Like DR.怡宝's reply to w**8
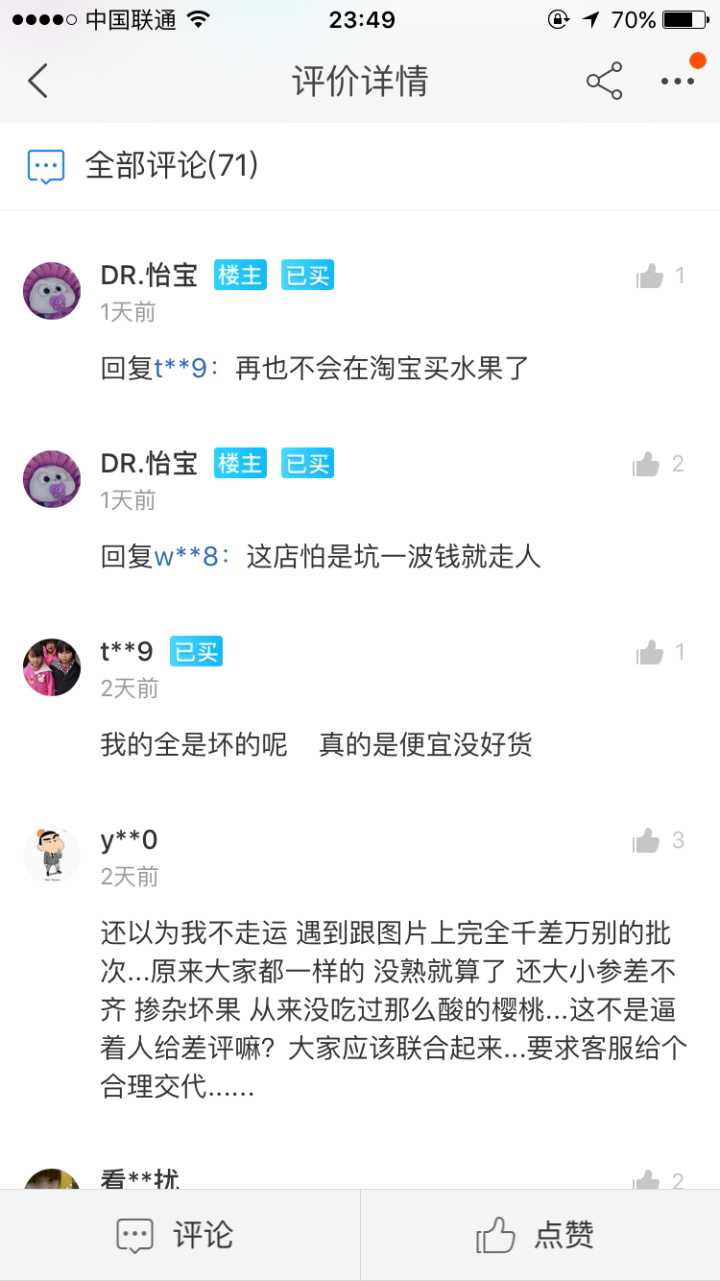Viewport: 720px width, 1281px height. tap(648, 464)
